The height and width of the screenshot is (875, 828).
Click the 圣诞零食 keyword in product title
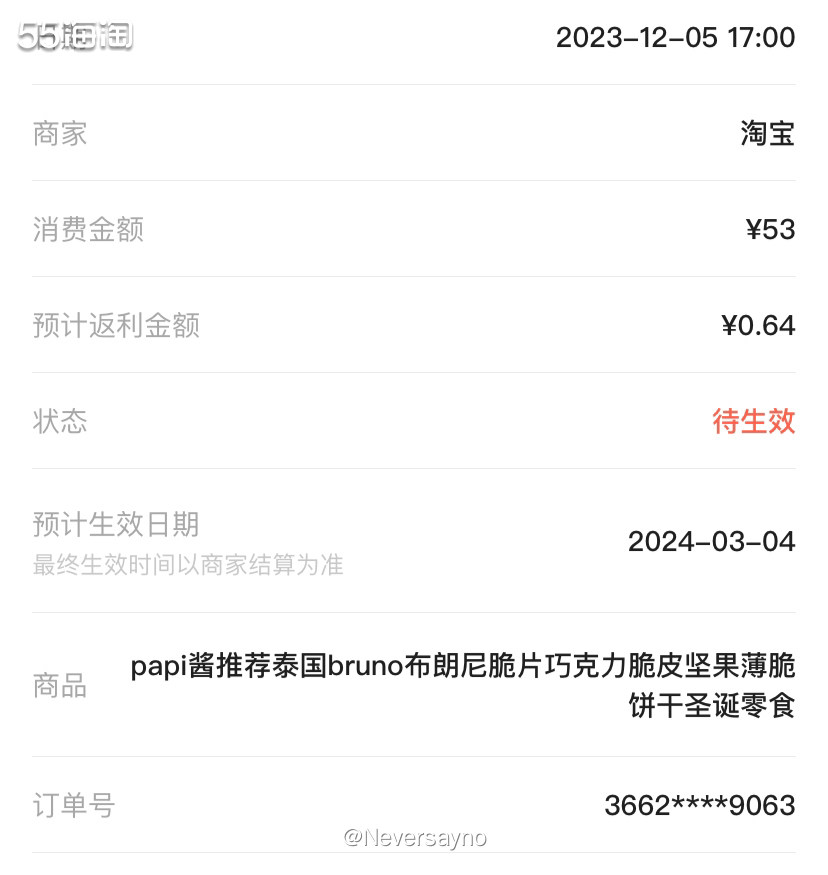pos(740,706)
